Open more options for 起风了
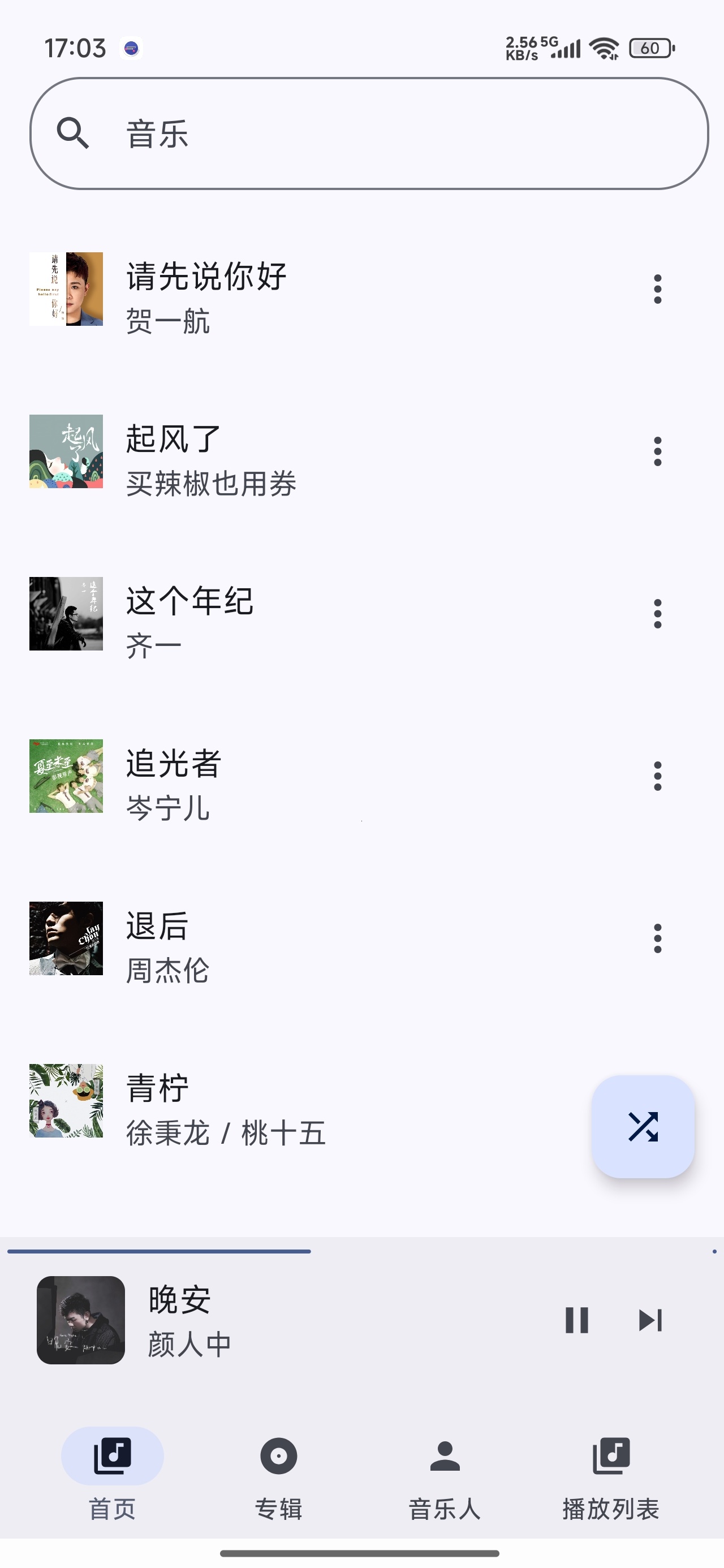Image resolution: width=724 pixels, height=1568 pixels. point(657,451)
